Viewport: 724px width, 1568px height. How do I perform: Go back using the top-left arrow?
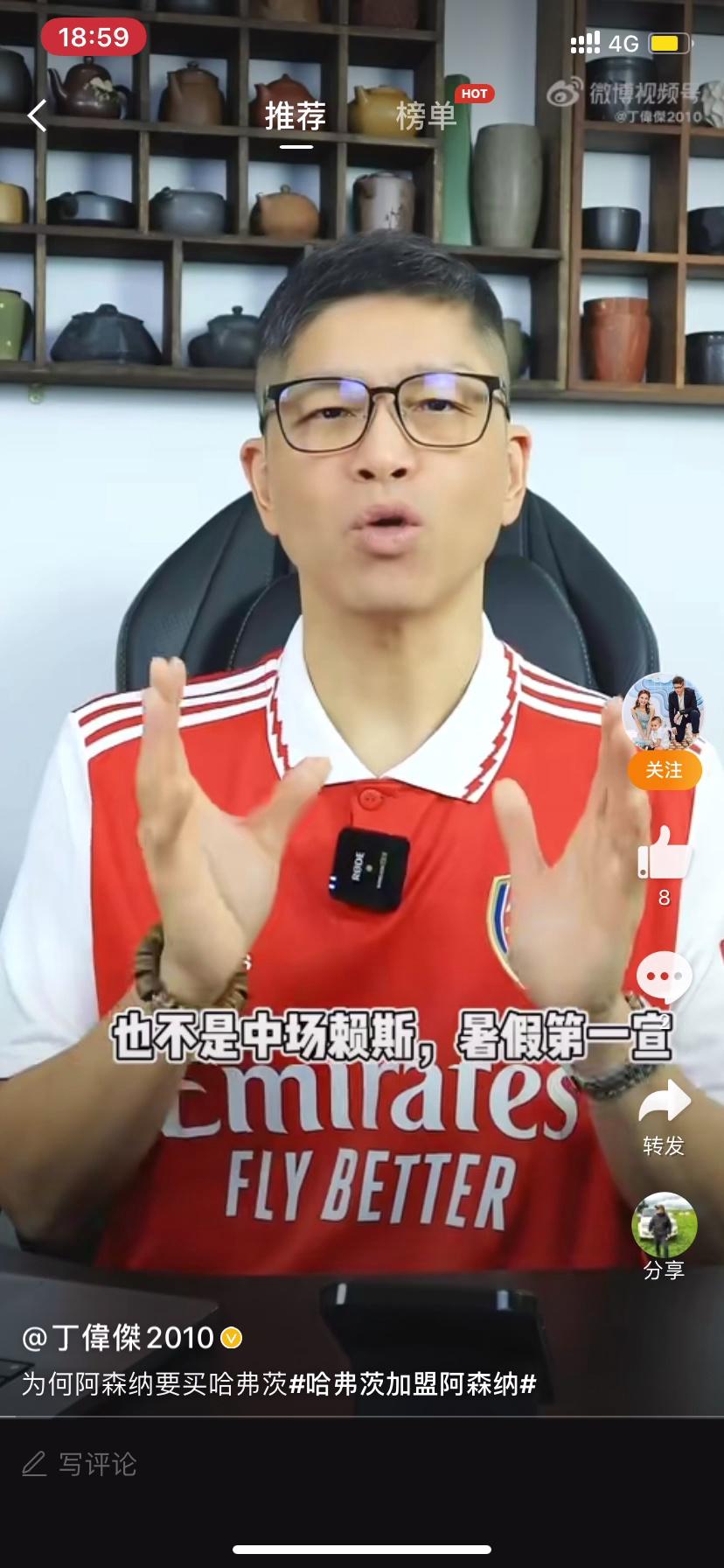[x=37, y=115]
